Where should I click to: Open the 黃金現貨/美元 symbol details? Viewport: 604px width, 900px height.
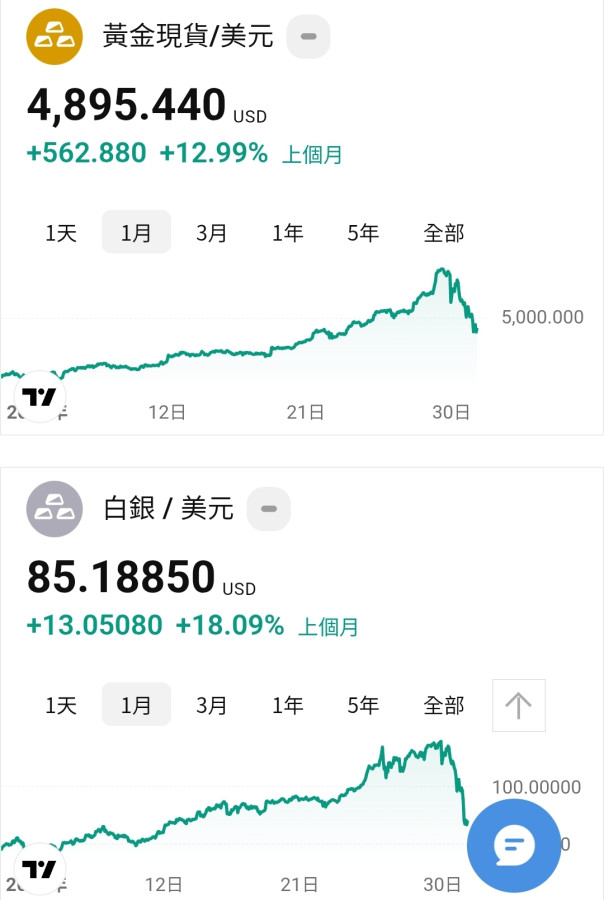188,37
